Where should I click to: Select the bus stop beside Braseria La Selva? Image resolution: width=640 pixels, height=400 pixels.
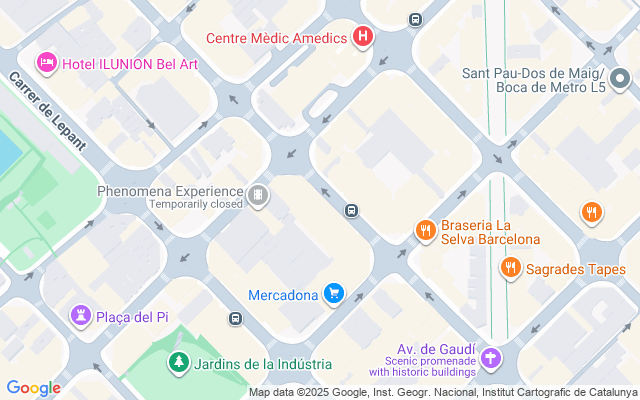pos(351,211)
